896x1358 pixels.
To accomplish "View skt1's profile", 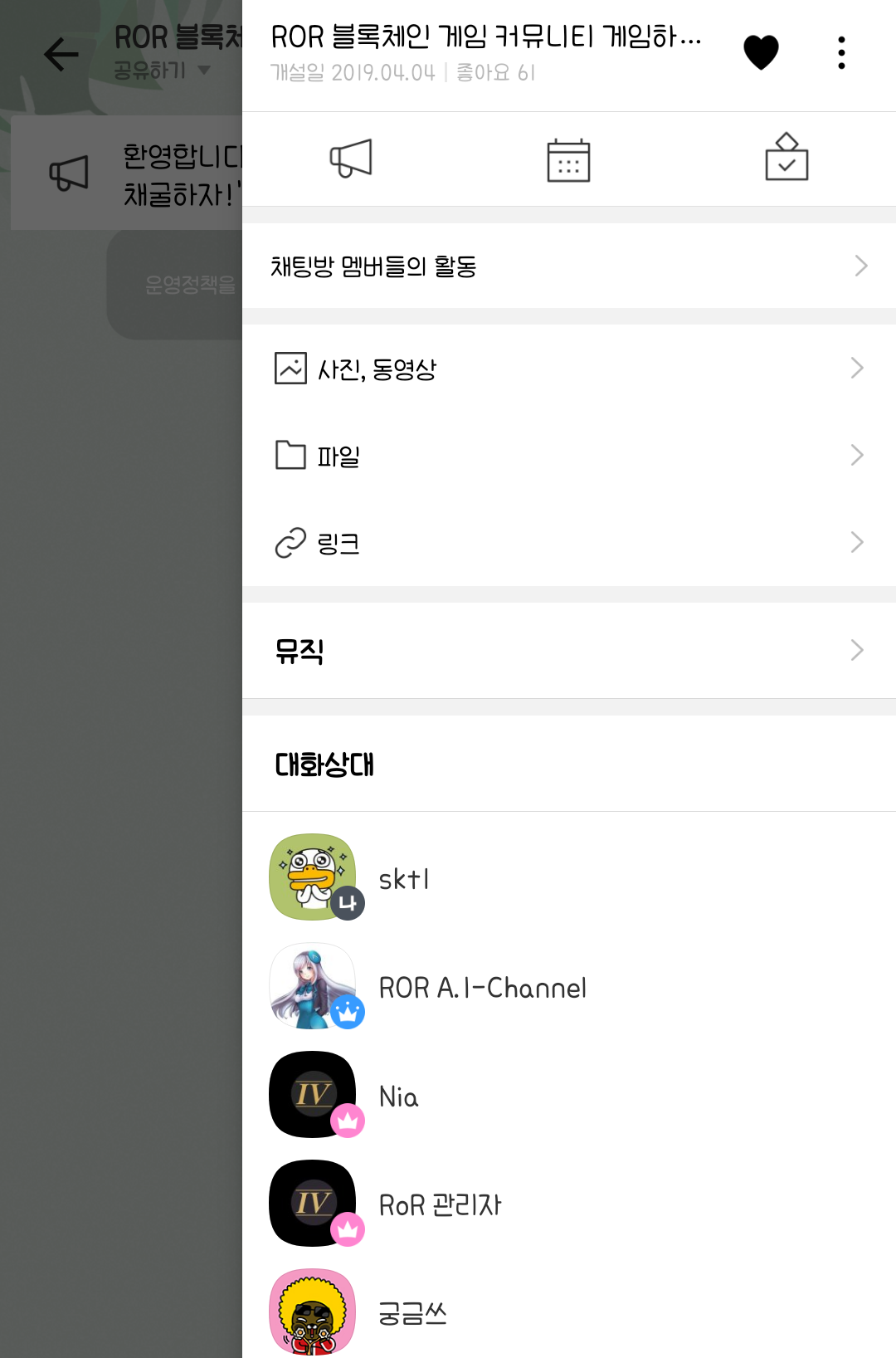I will click(x=403, y=879).
